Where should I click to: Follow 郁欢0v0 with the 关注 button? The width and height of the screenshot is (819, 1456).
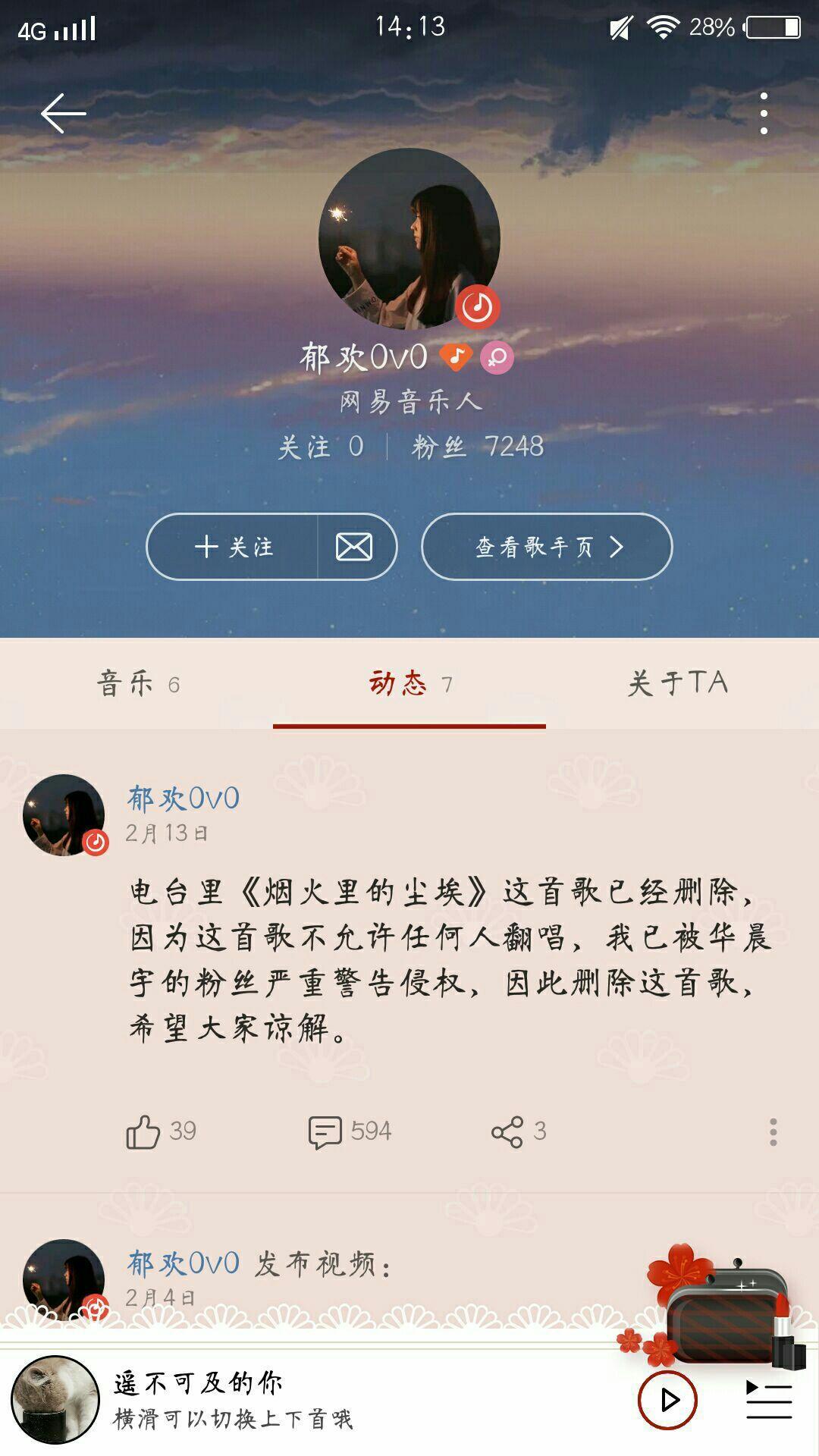(x=233, y=547)
